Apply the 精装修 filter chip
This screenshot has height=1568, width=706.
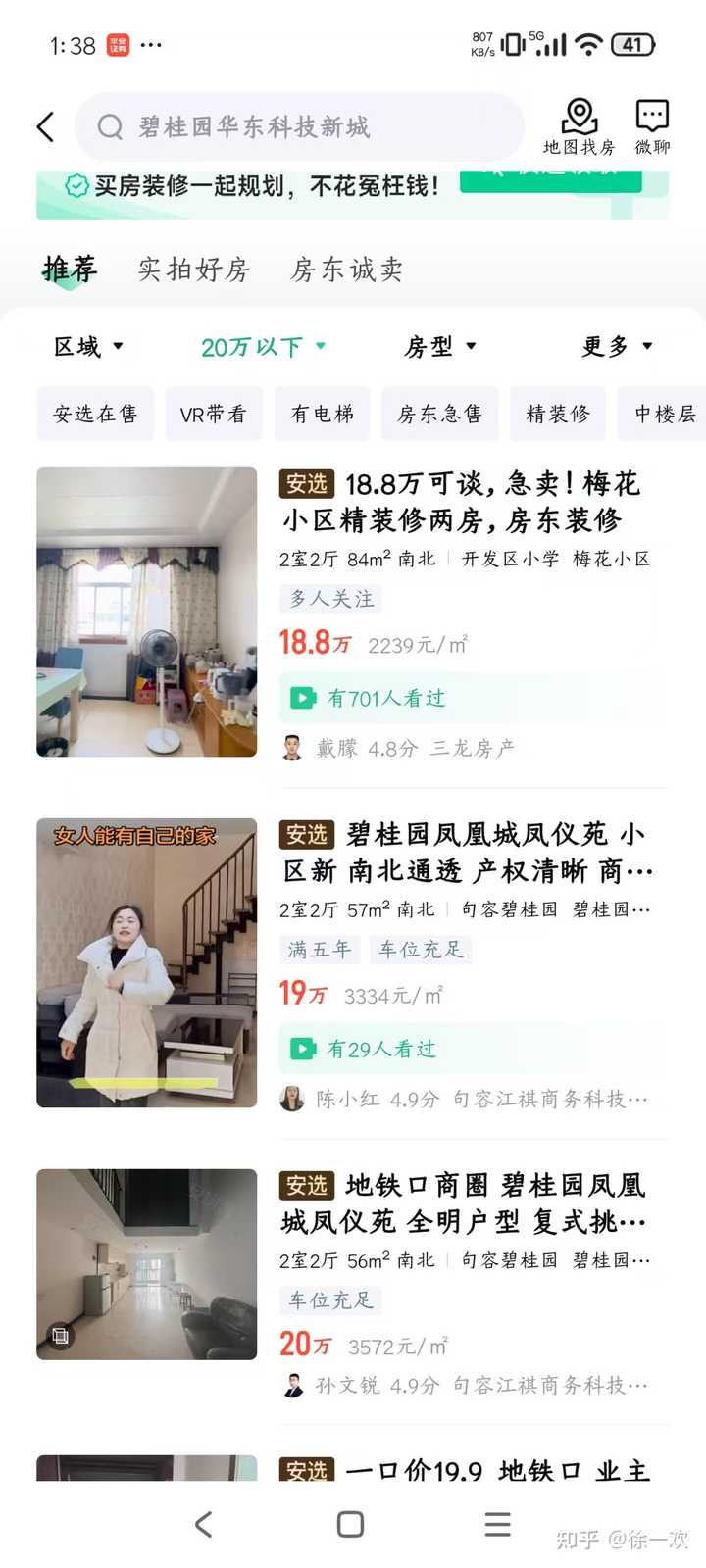click(x=558, y=415)
